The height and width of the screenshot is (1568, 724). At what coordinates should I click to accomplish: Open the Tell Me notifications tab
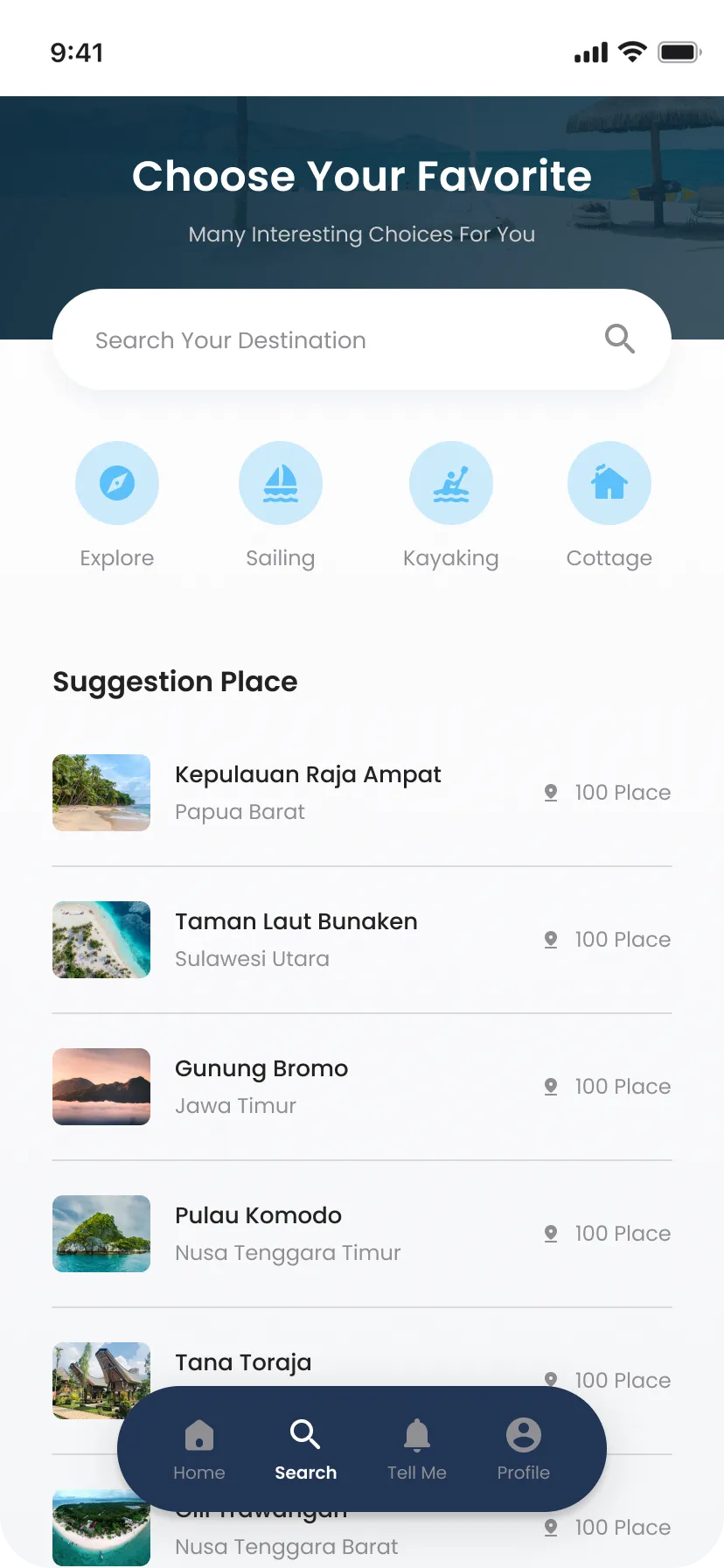coord(417,1450)
